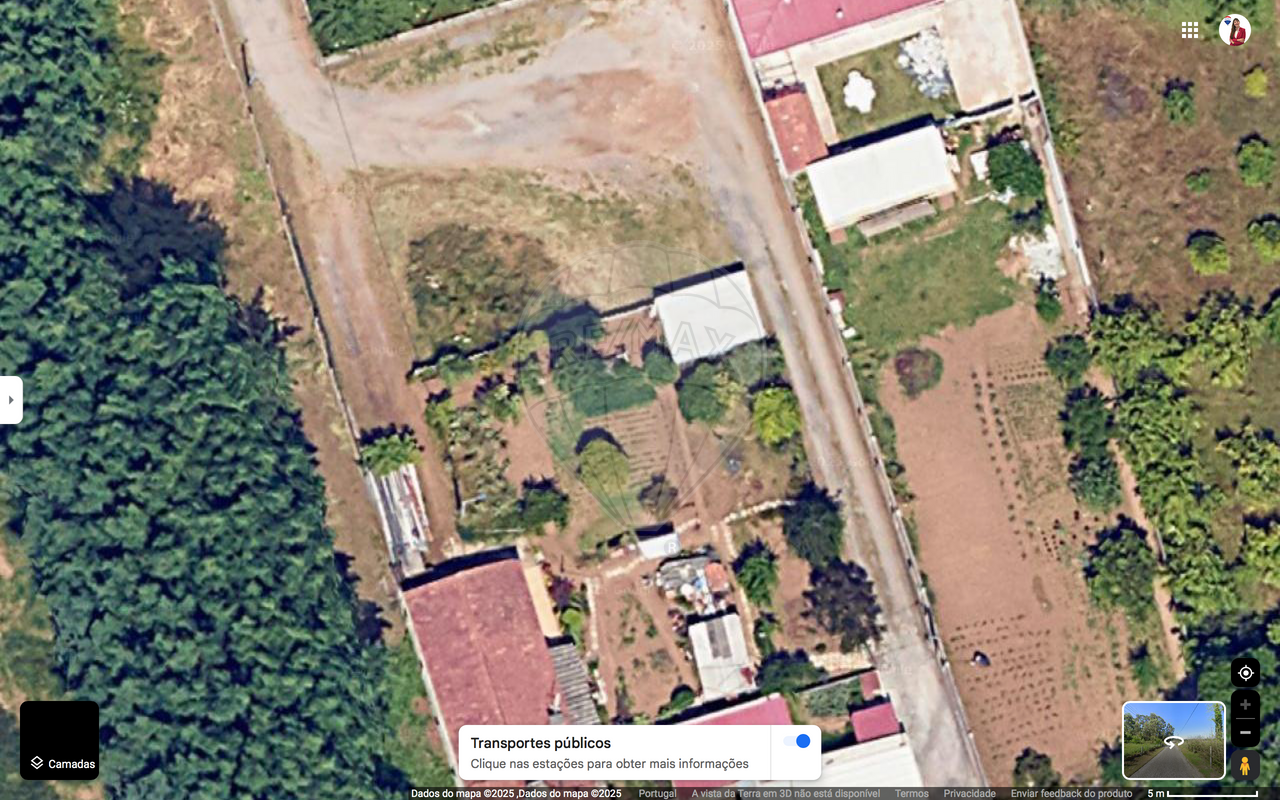Tap Enviar feedback do produto

(1071, 794)
